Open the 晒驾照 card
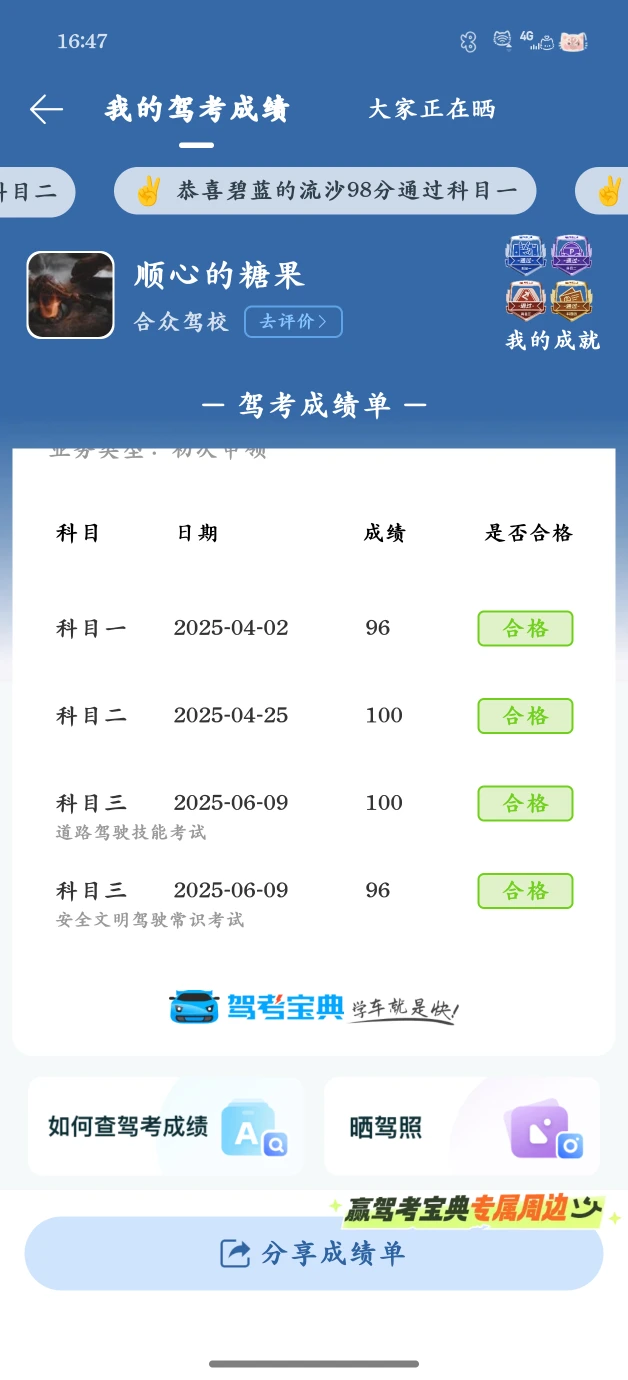The height and width of the screenshot is (1380, 628). 462,1126
